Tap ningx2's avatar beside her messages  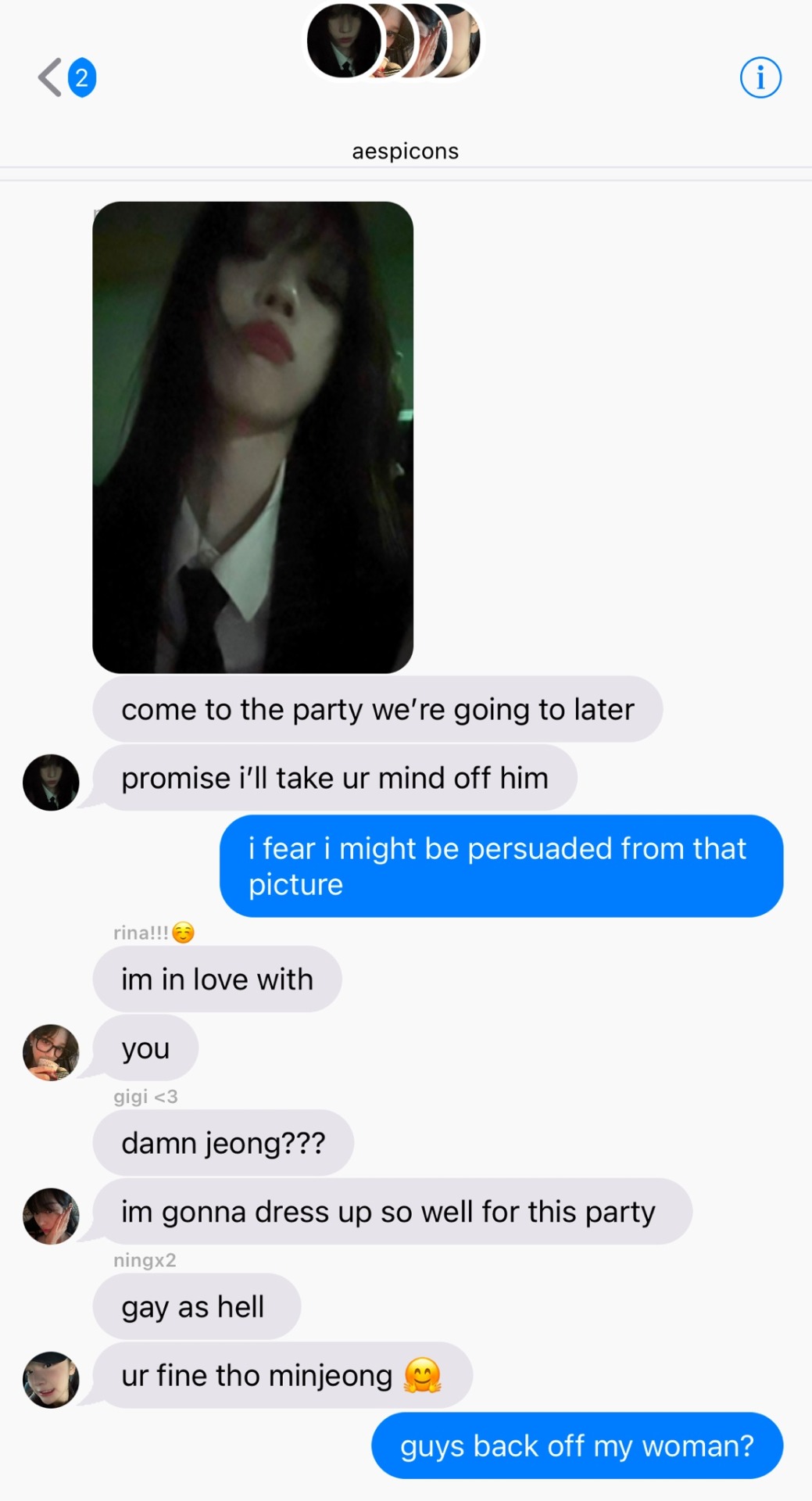point(51,1379)
